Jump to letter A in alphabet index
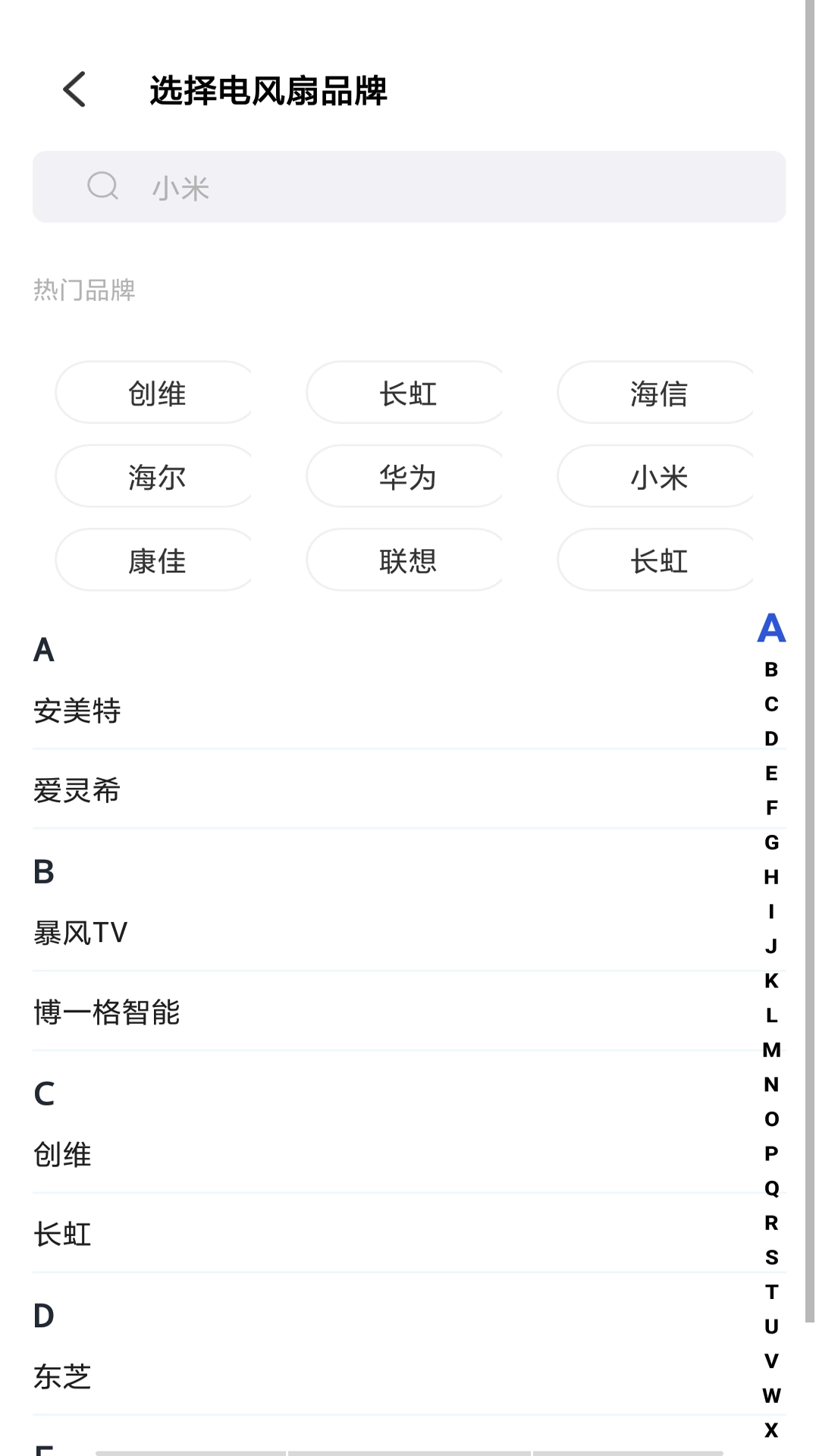This screenshot has height=1456, width=819. [770, 628]
